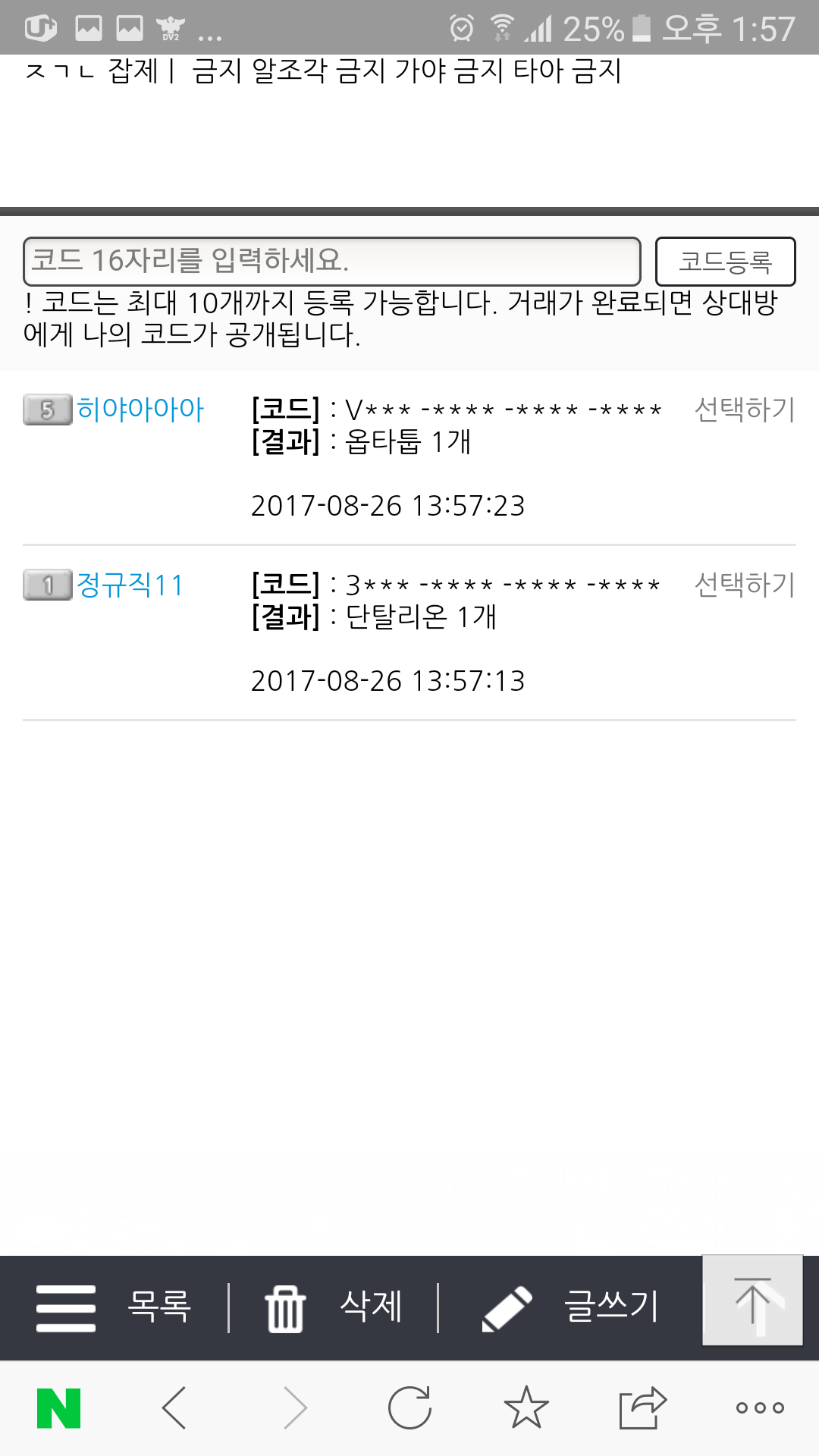Image resolution: width=819 pixels, height=1456 pixels.
Task: Go forward to the next page
Action: tap(294, 1408)
